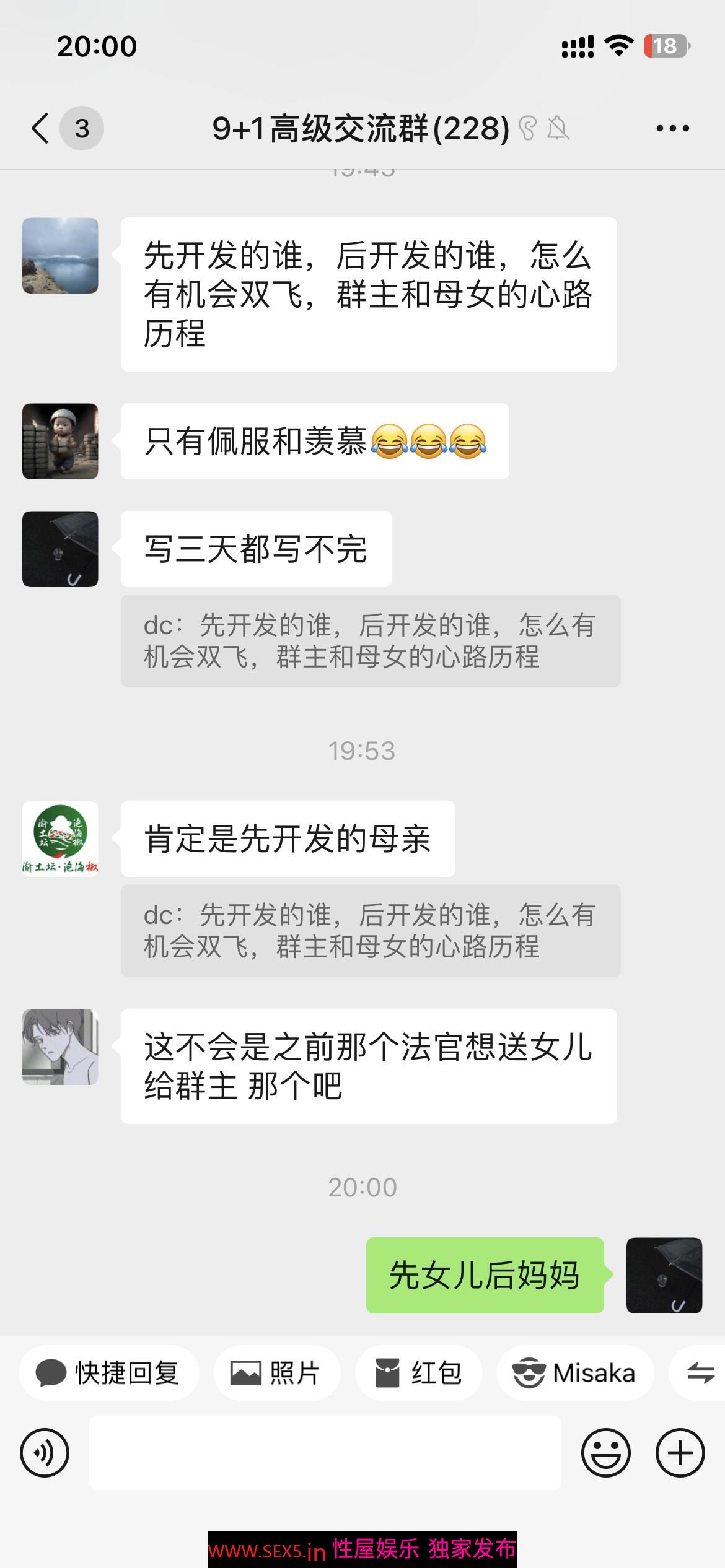Open the plus attachments menu
The height and width of the screenshot is (1568, 725).
pyautogui.click(x=680, y=1453)
